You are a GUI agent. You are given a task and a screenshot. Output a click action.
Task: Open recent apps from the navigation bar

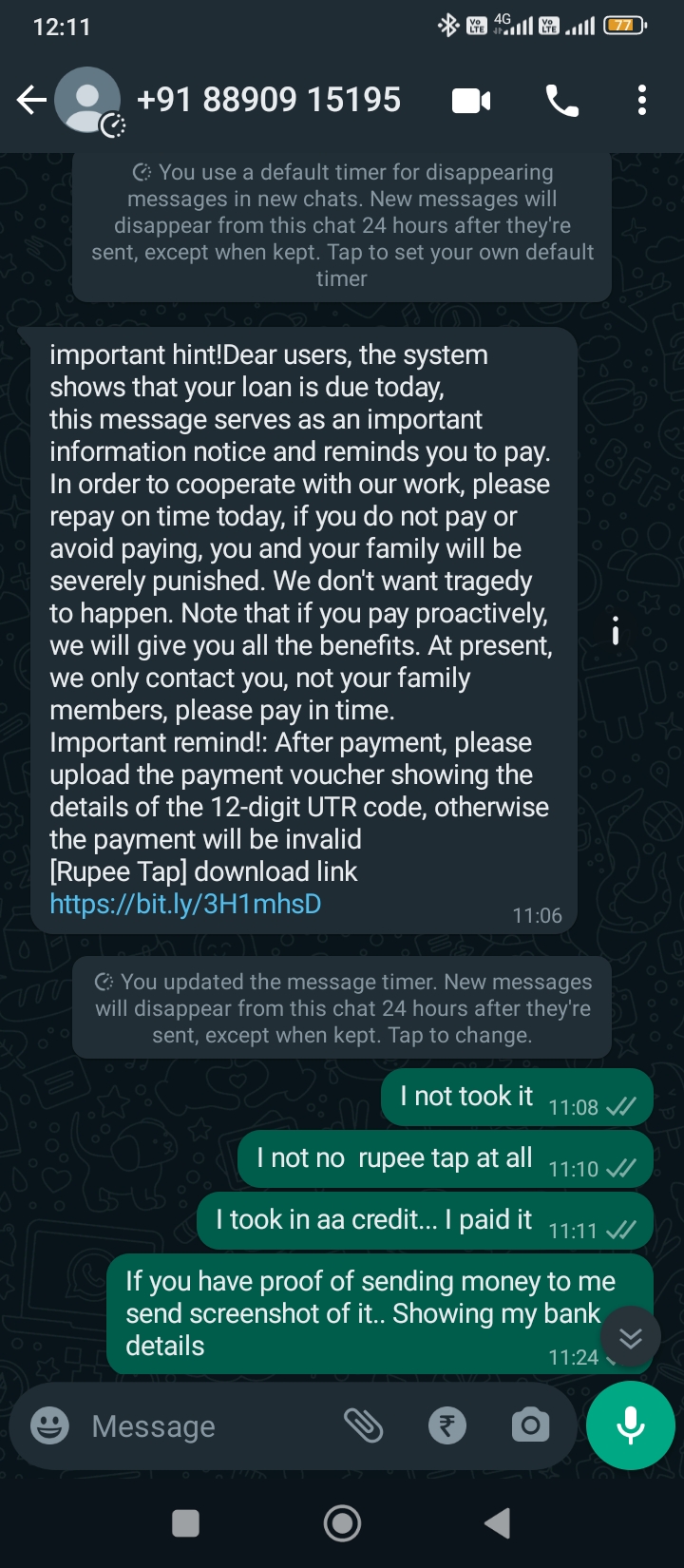pyautogui.click(x=185, y=1523)
